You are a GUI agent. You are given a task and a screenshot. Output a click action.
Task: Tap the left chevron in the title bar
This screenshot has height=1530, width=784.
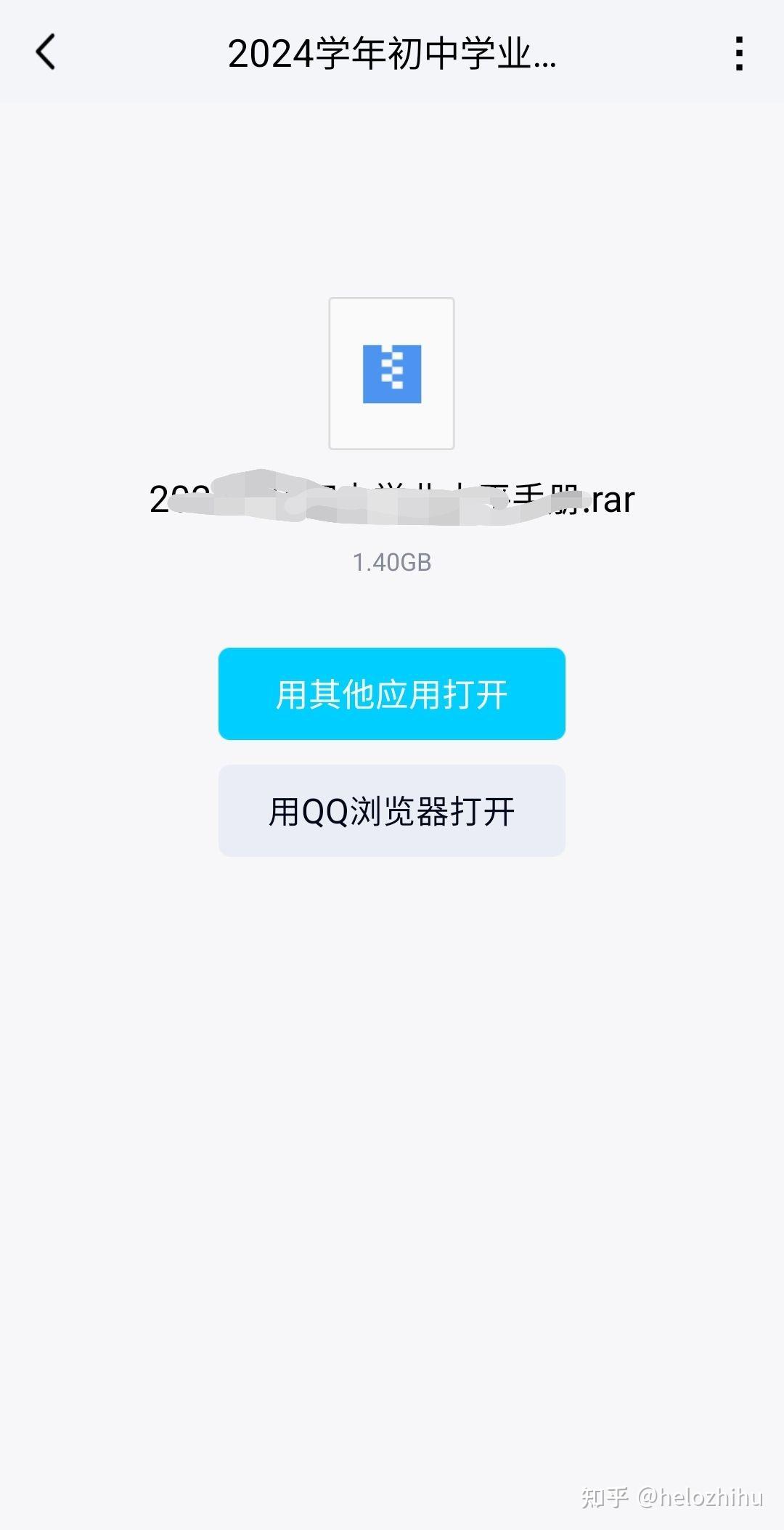45,53
